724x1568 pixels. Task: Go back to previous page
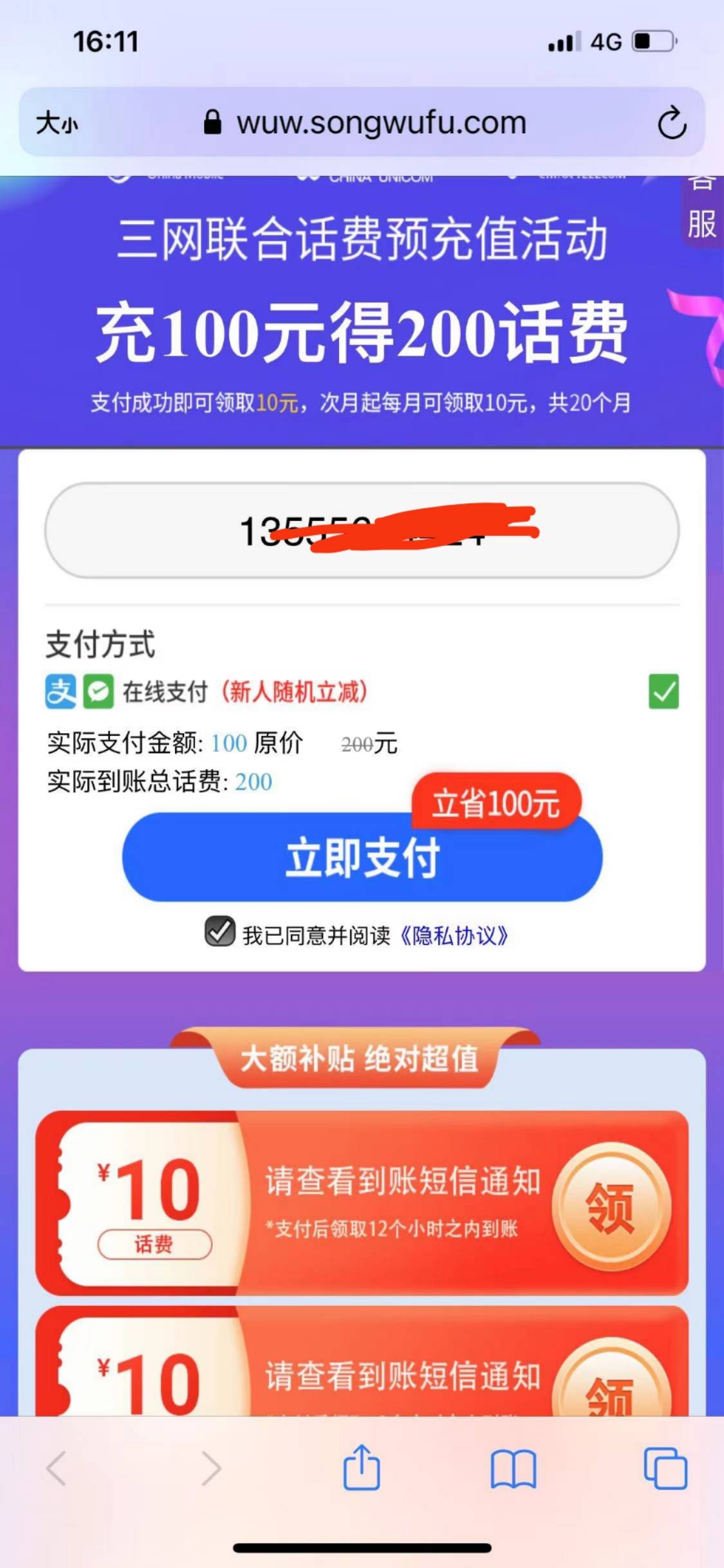point(57,1468)
